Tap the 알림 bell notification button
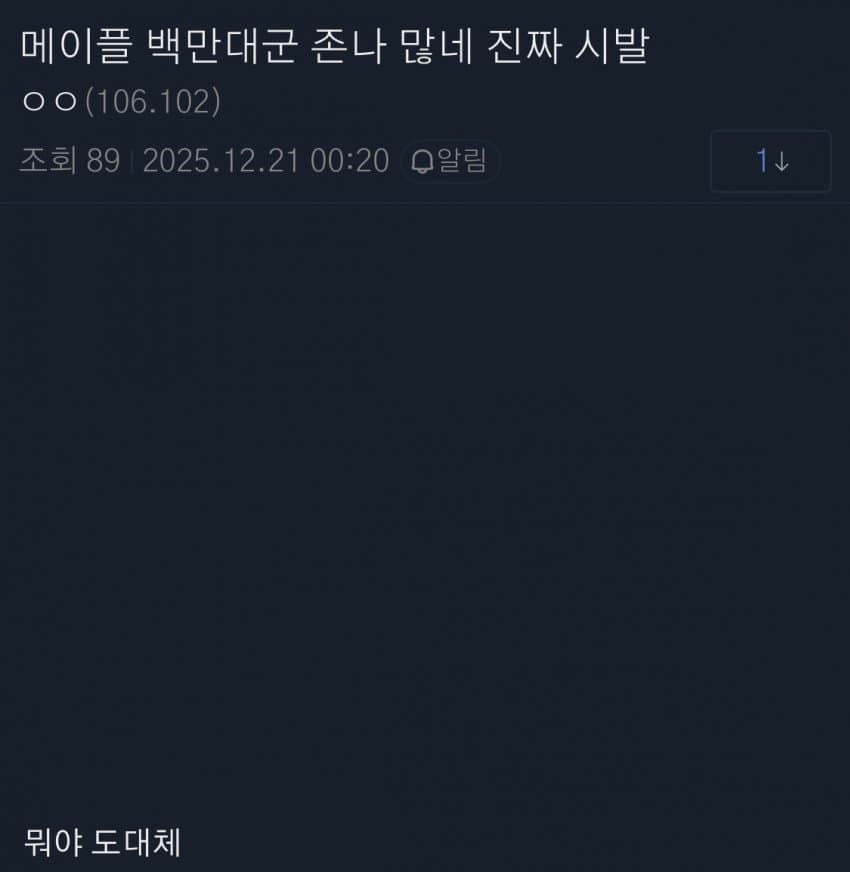This screenshot has width=850, height=872. pos(450,161)
